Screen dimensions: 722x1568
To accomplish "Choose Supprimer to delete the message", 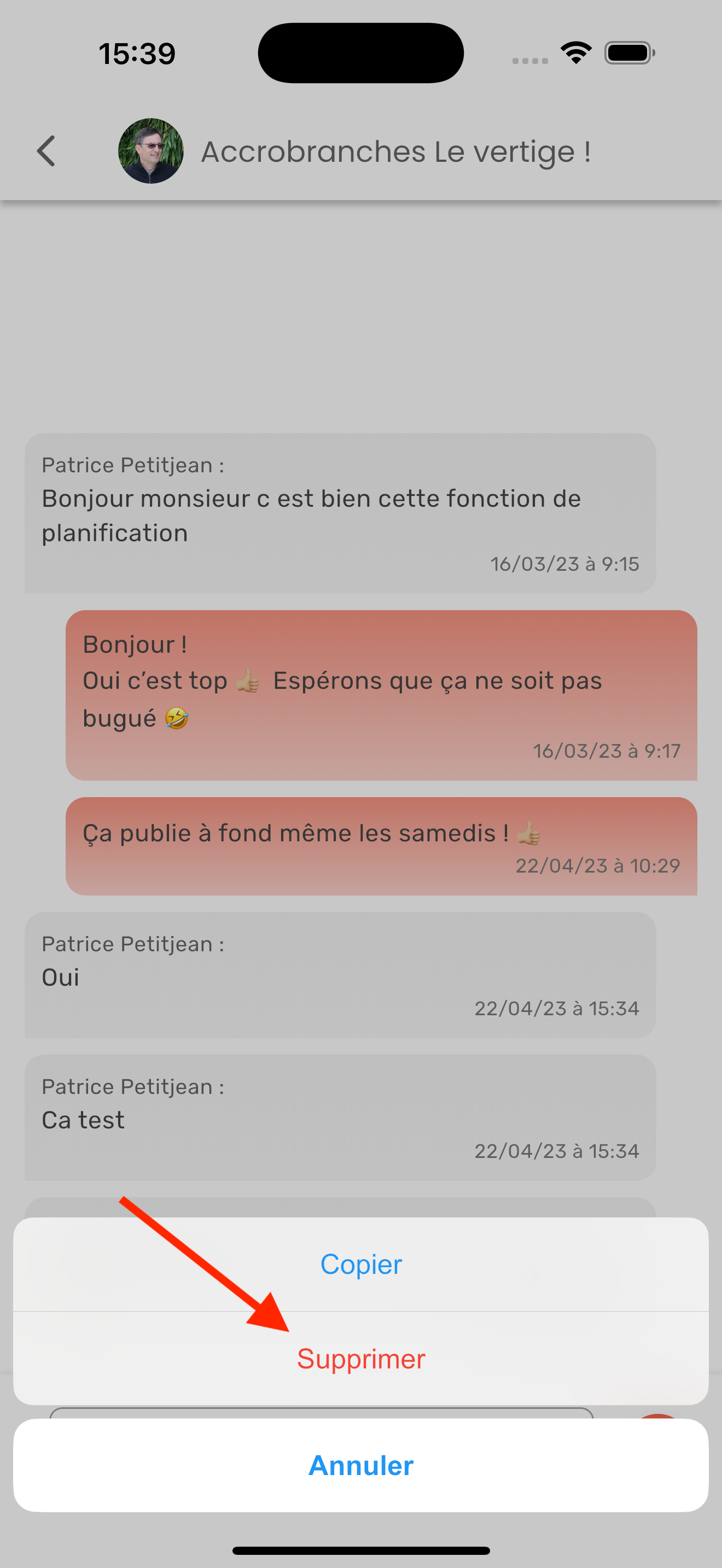I will click(361, 1359).
